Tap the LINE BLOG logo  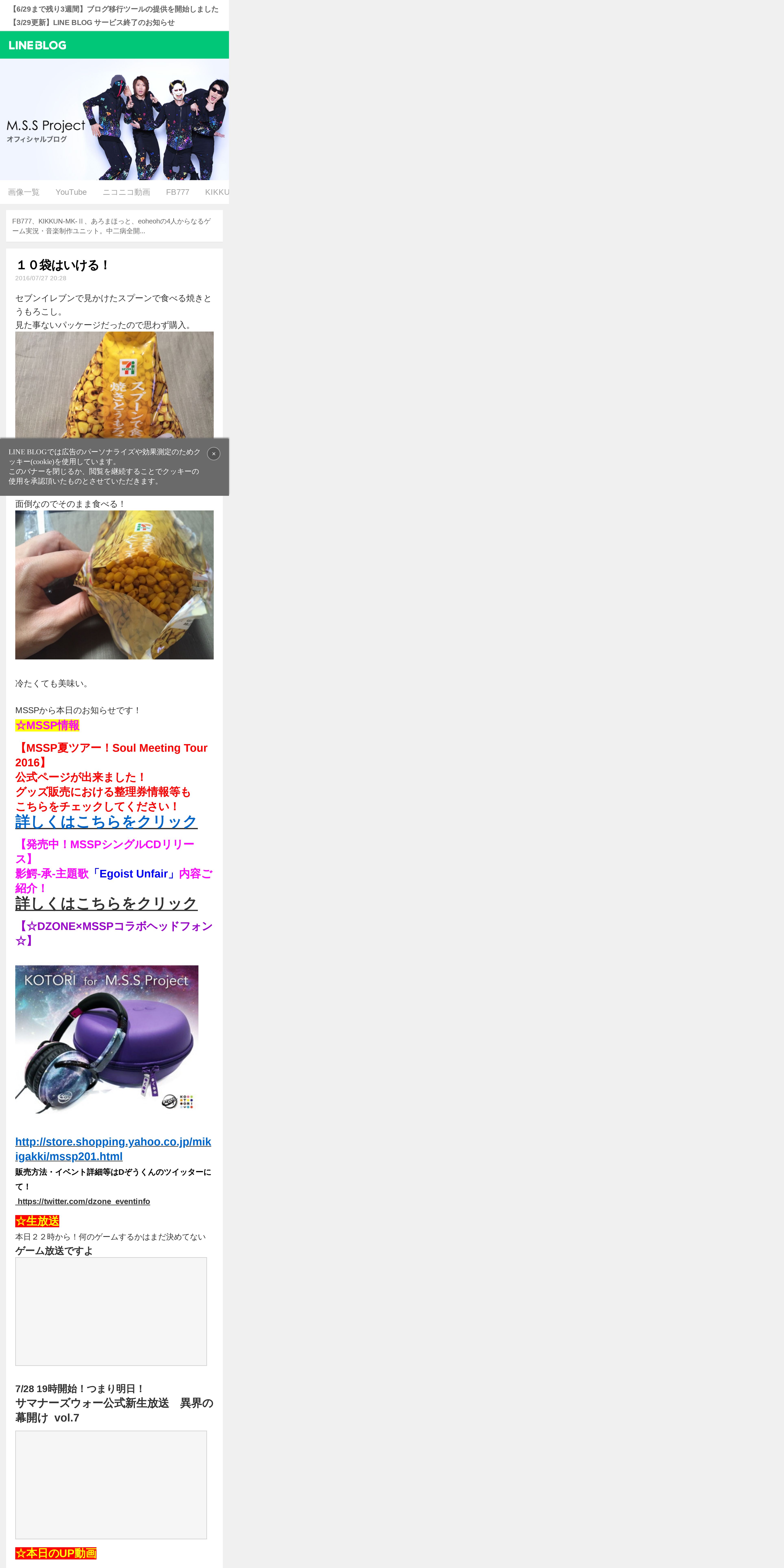pos(38,45)
